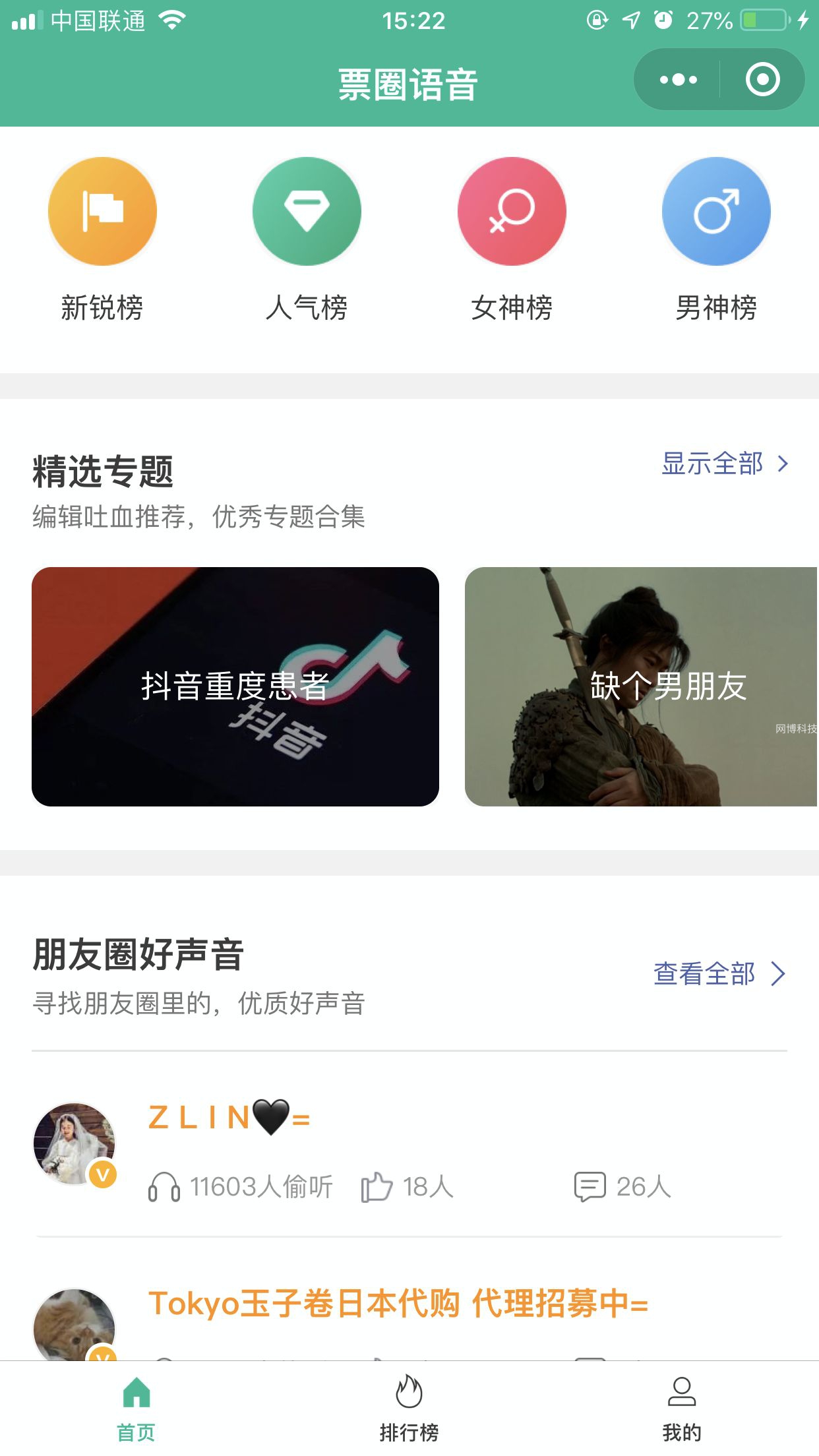
Task: Expand 显示全部 for 精选专题
Action: [713, 466]
